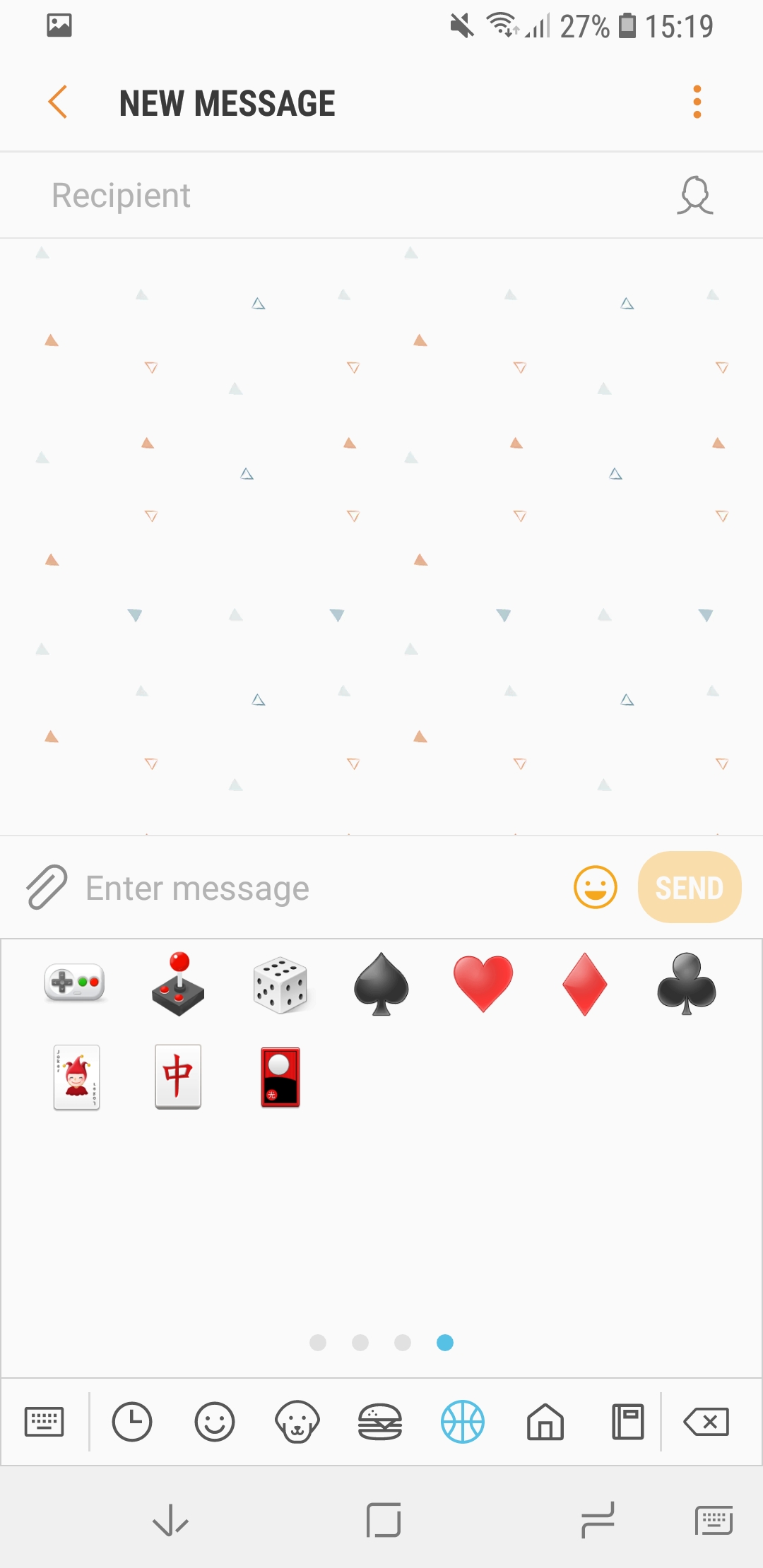Focus the Enter message field
Screen dimensions: 763x1568
[x=318, y=888]
